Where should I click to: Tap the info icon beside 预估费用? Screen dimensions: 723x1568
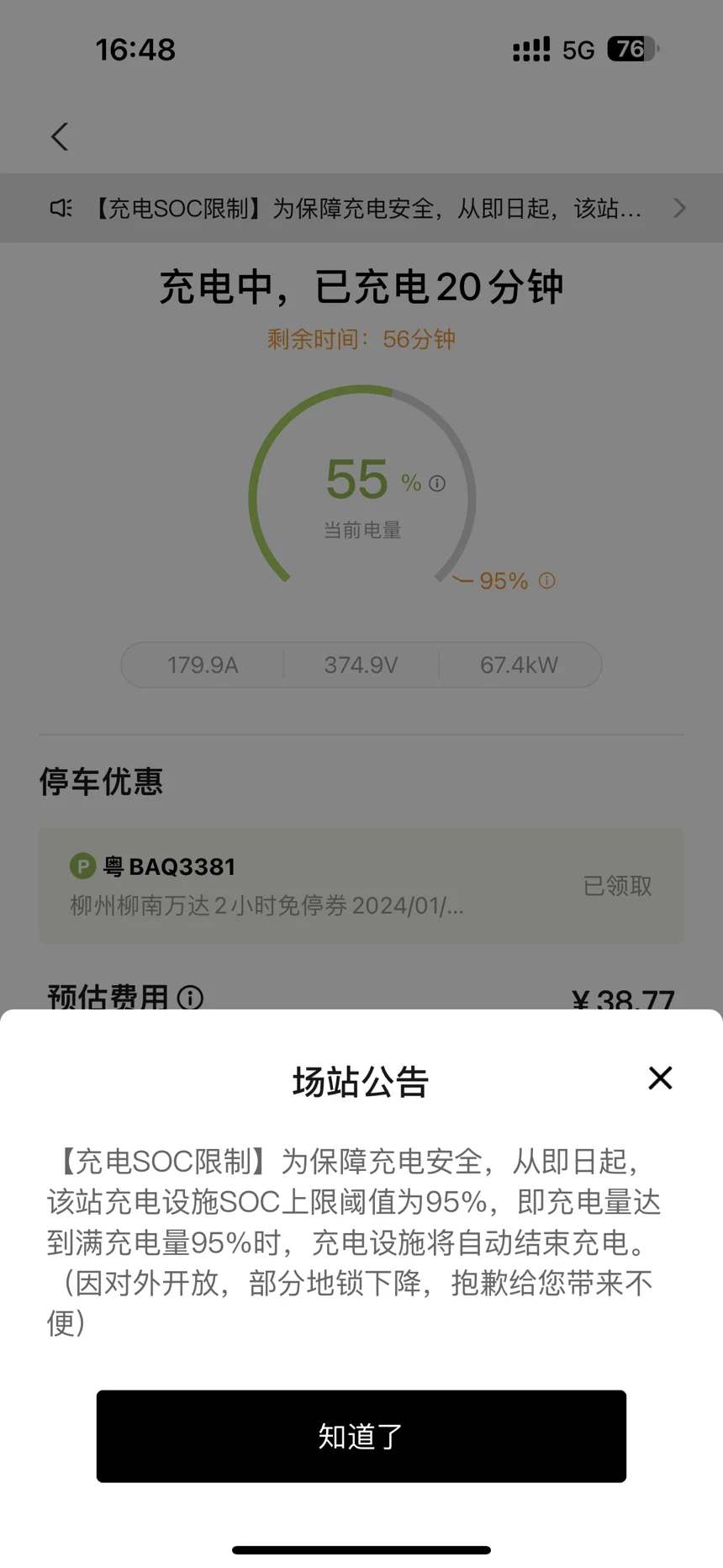190,998
